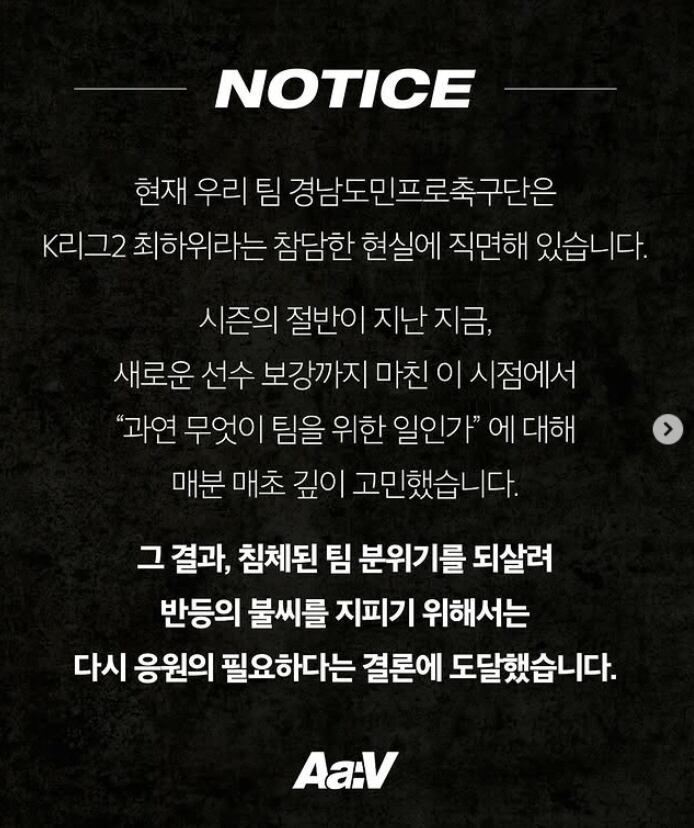The image size is (694, 828).
Task: Go to the next image in carousel
Action: click(x=667, y=429)
